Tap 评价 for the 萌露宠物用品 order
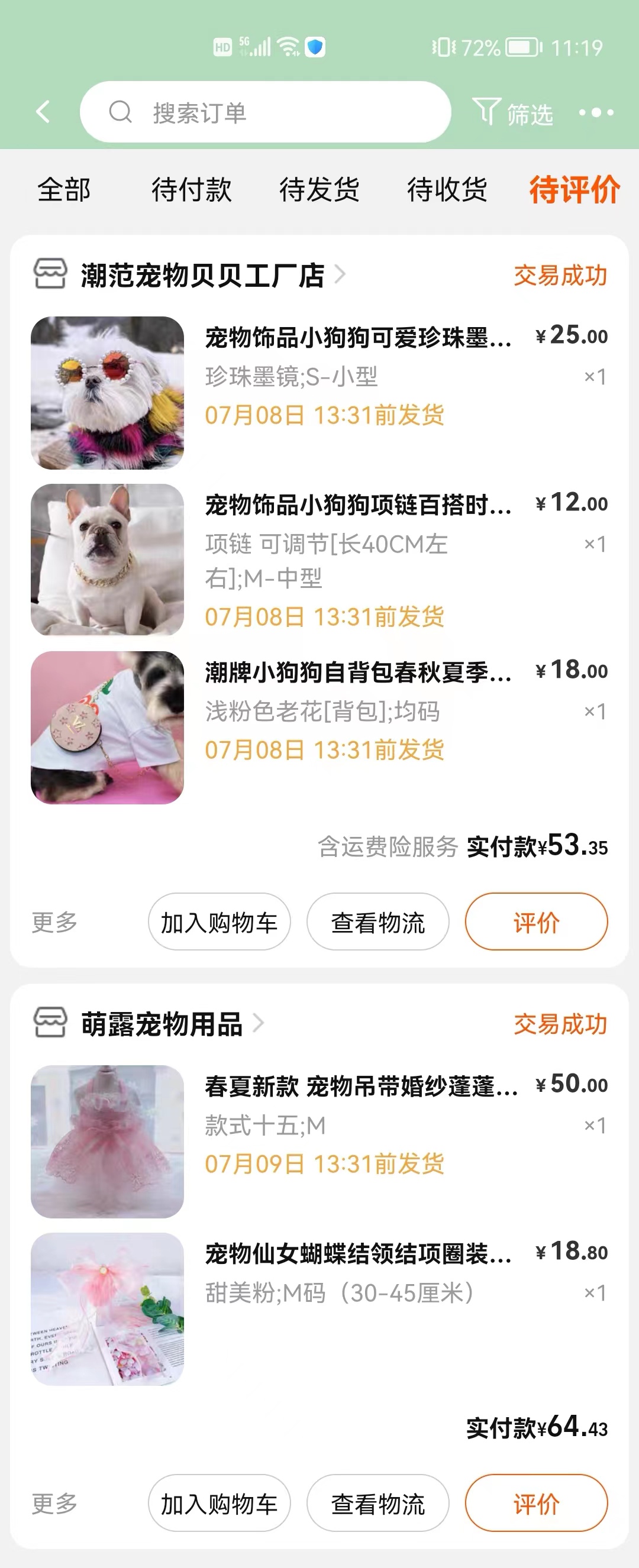The height and width of the screenshot is (1568, 639). (536, 1503)
